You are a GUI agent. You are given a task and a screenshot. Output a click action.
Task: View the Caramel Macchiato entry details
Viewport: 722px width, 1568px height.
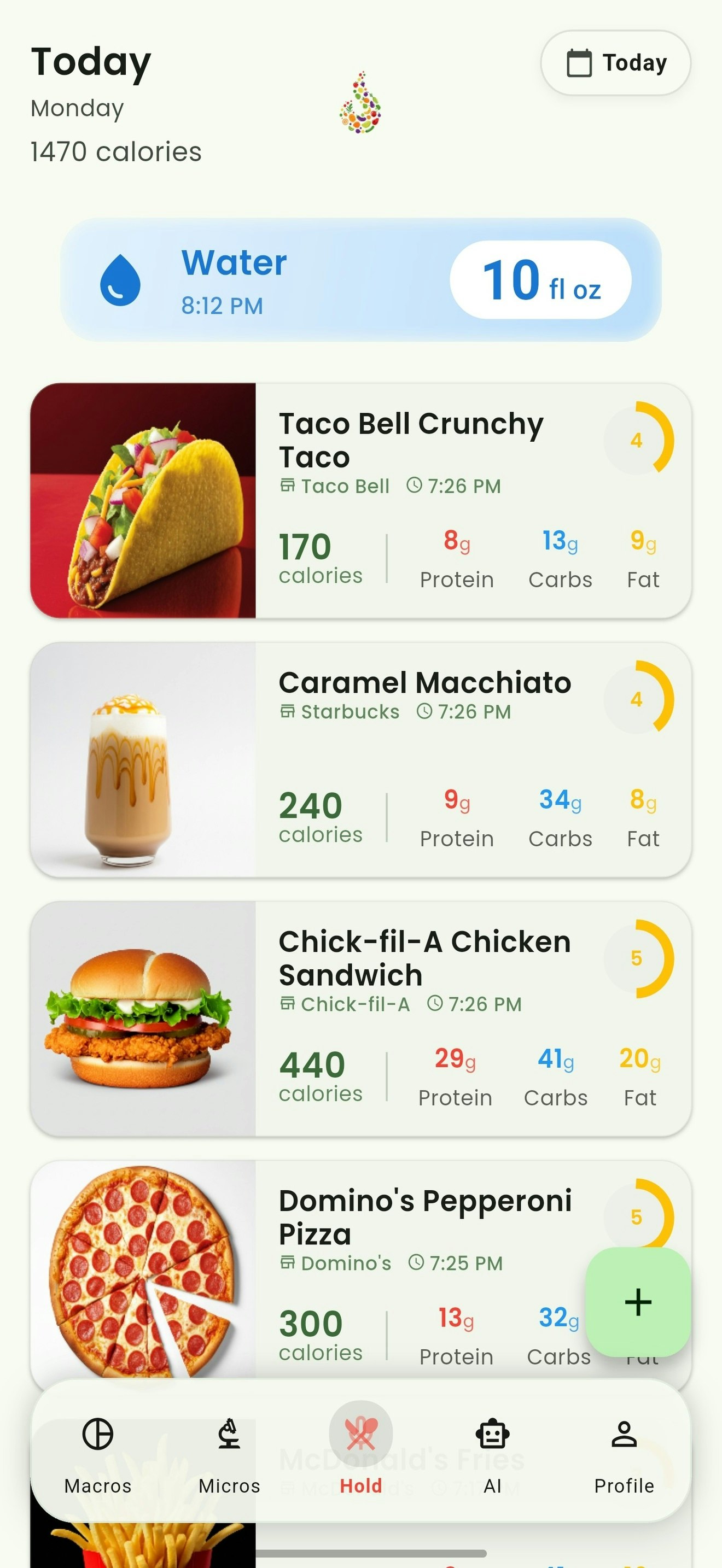[x=360, y=759]
